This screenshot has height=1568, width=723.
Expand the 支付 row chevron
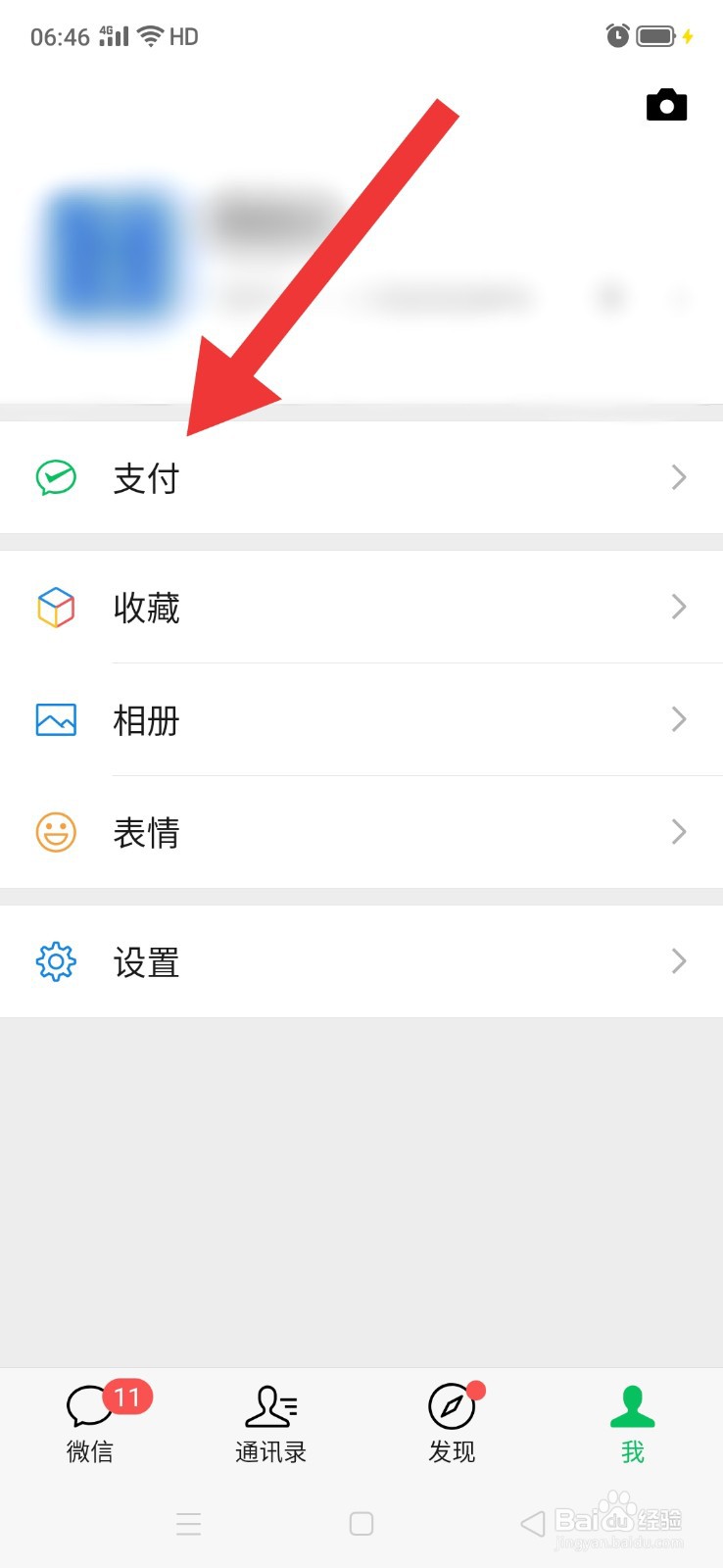pyautogui.click(x=678, y=477)
